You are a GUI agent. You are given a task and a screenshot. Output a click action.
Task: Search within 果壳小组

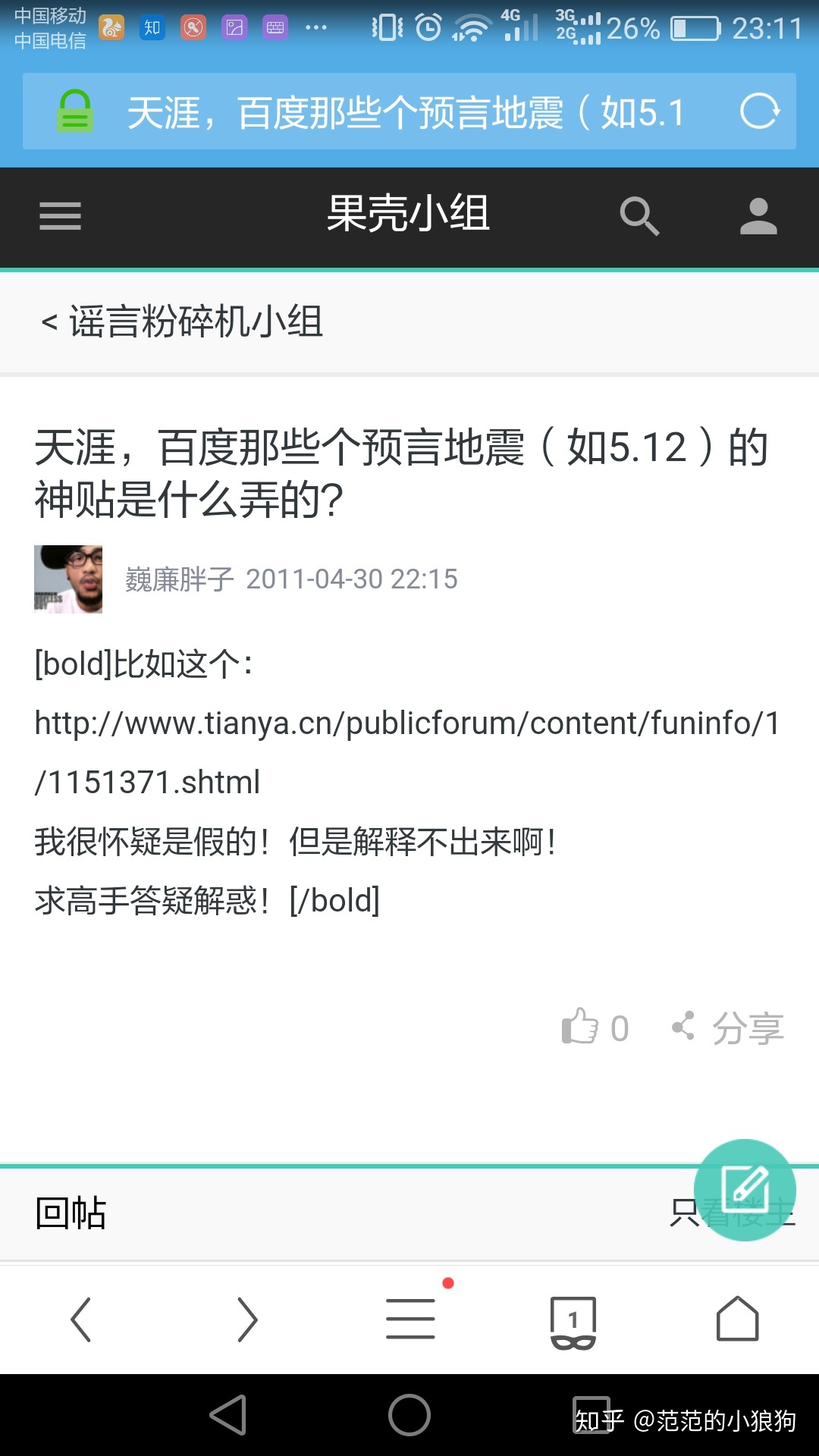639,217
